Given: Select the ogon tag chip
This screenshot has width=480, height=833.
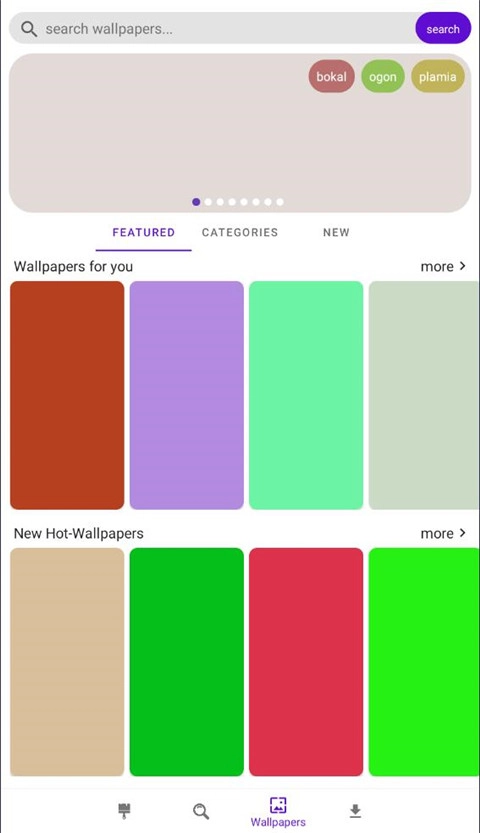Looking at the screenshot, I should [x=383, y=76].
